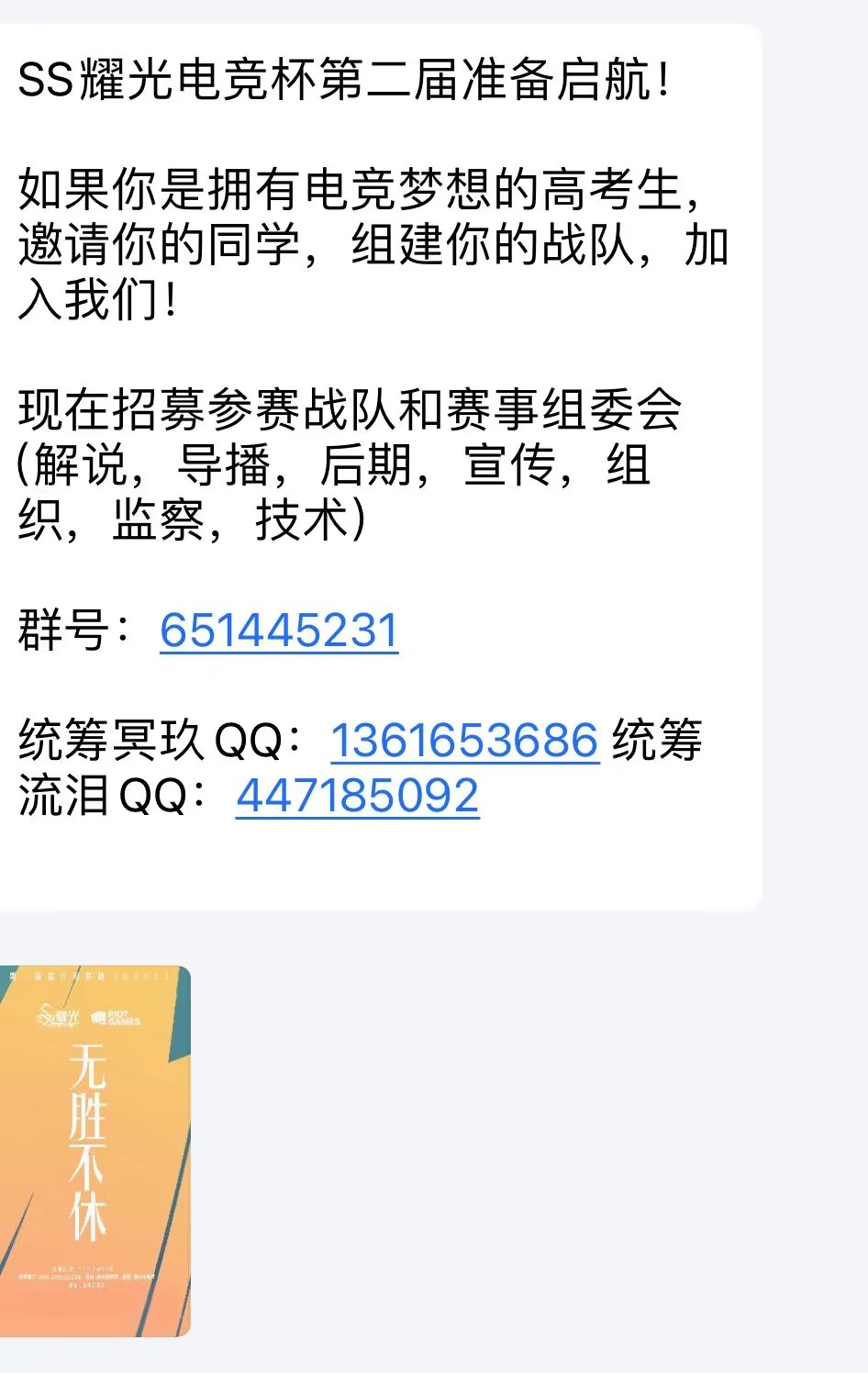Tap the QQ number 1361653686

(464, 741)
